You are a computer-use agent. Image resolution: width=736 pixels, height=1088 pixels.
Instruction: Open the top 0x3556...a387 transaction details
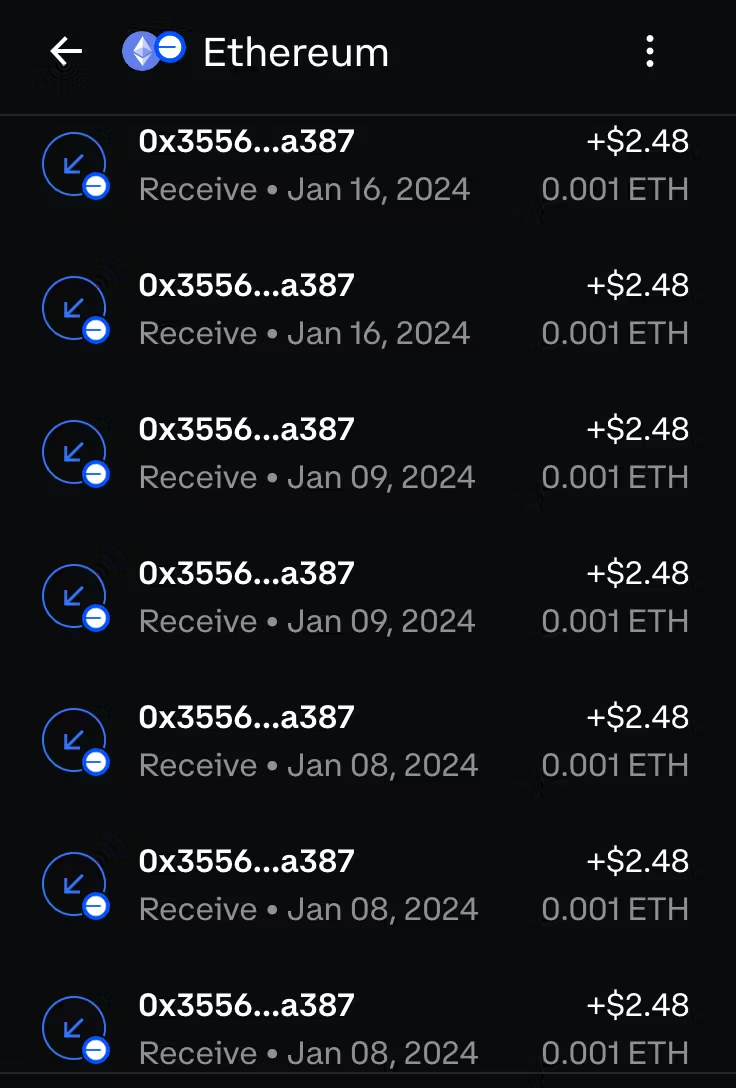tap(368, 163)
